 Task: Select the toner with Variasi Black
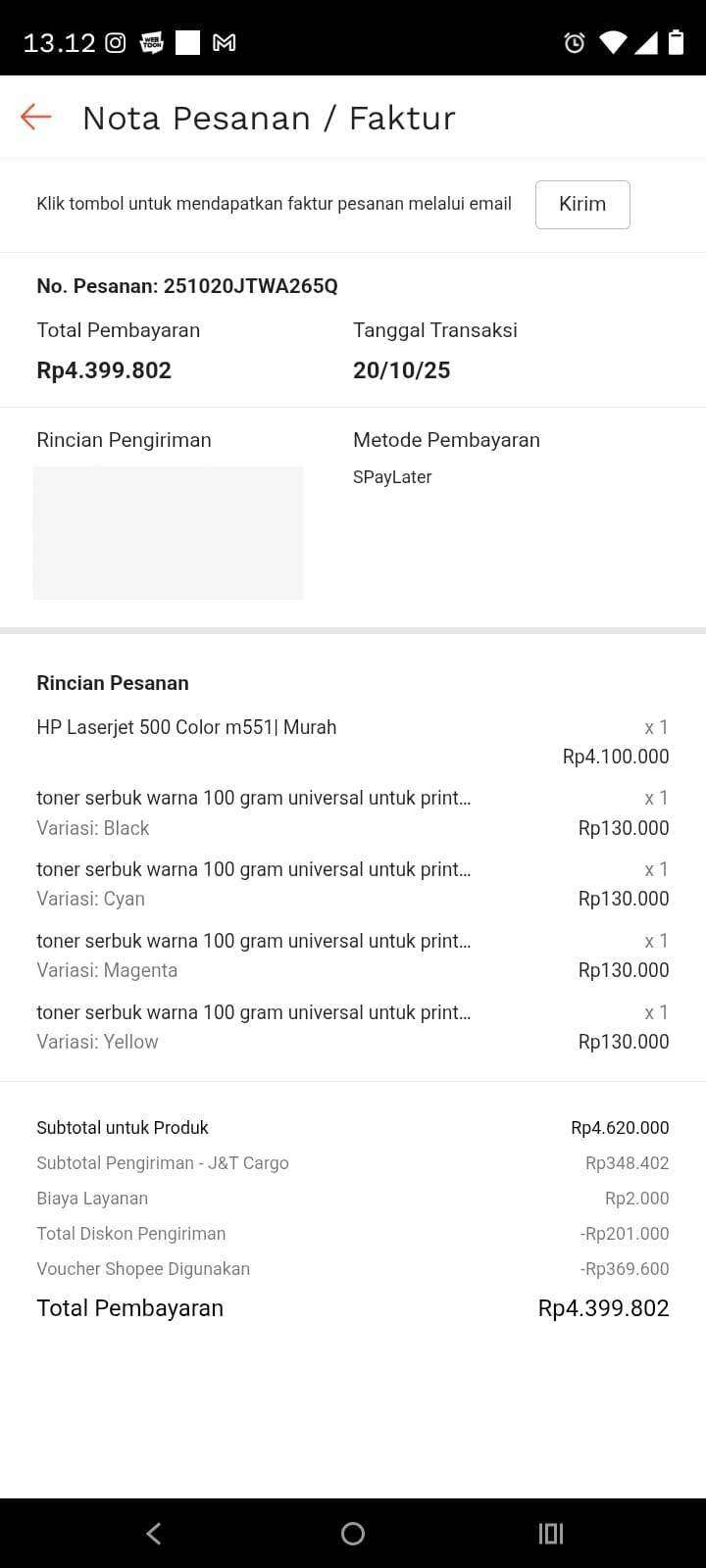pyautogui.click(x=253, y=811)
